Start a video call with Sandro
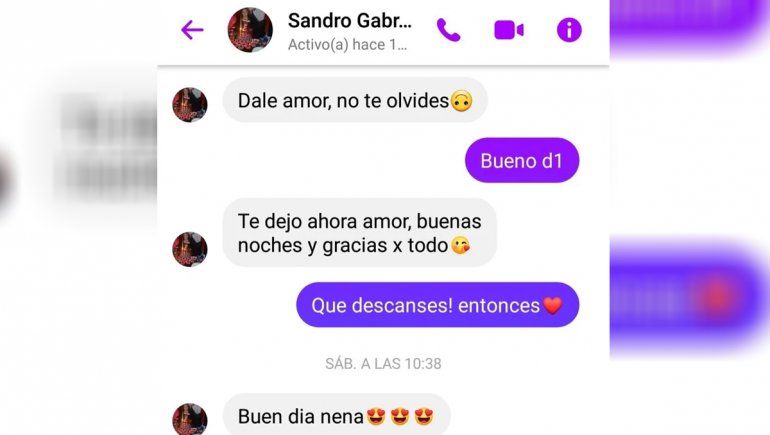 508,30
